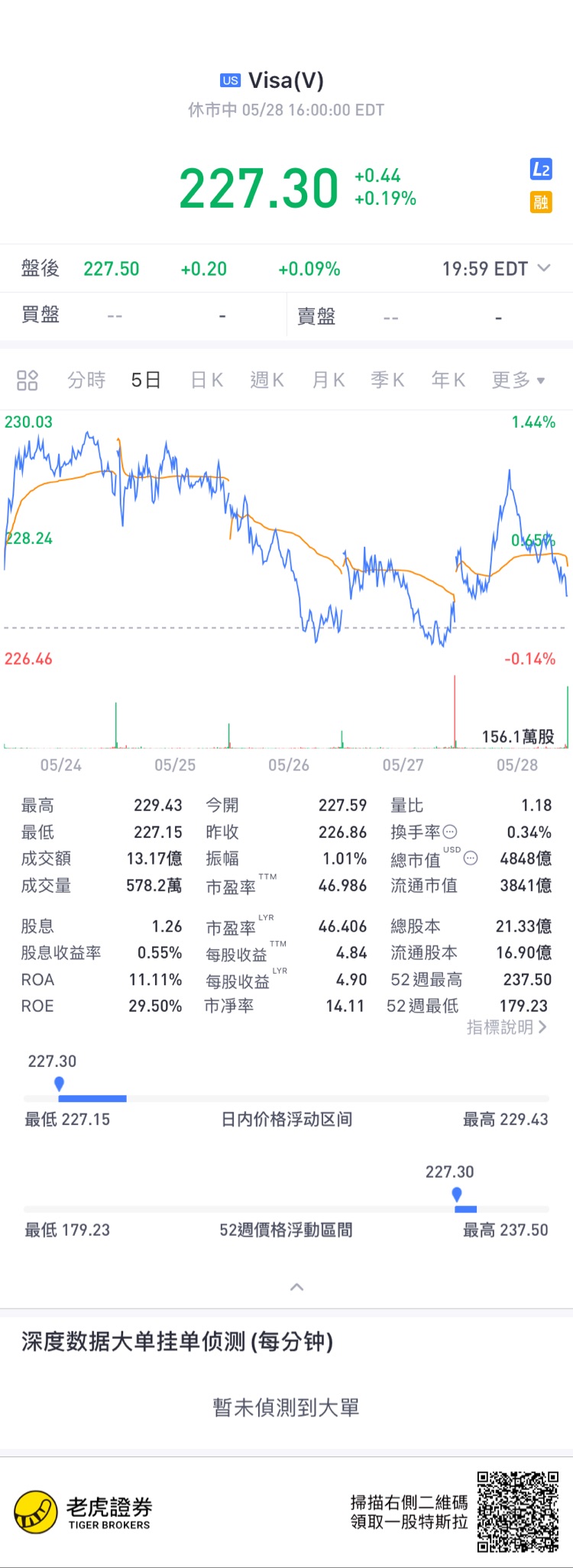573x1568 pixels.
Task: Open the 指標說明 link
Action: click(x=507, y=1027)
